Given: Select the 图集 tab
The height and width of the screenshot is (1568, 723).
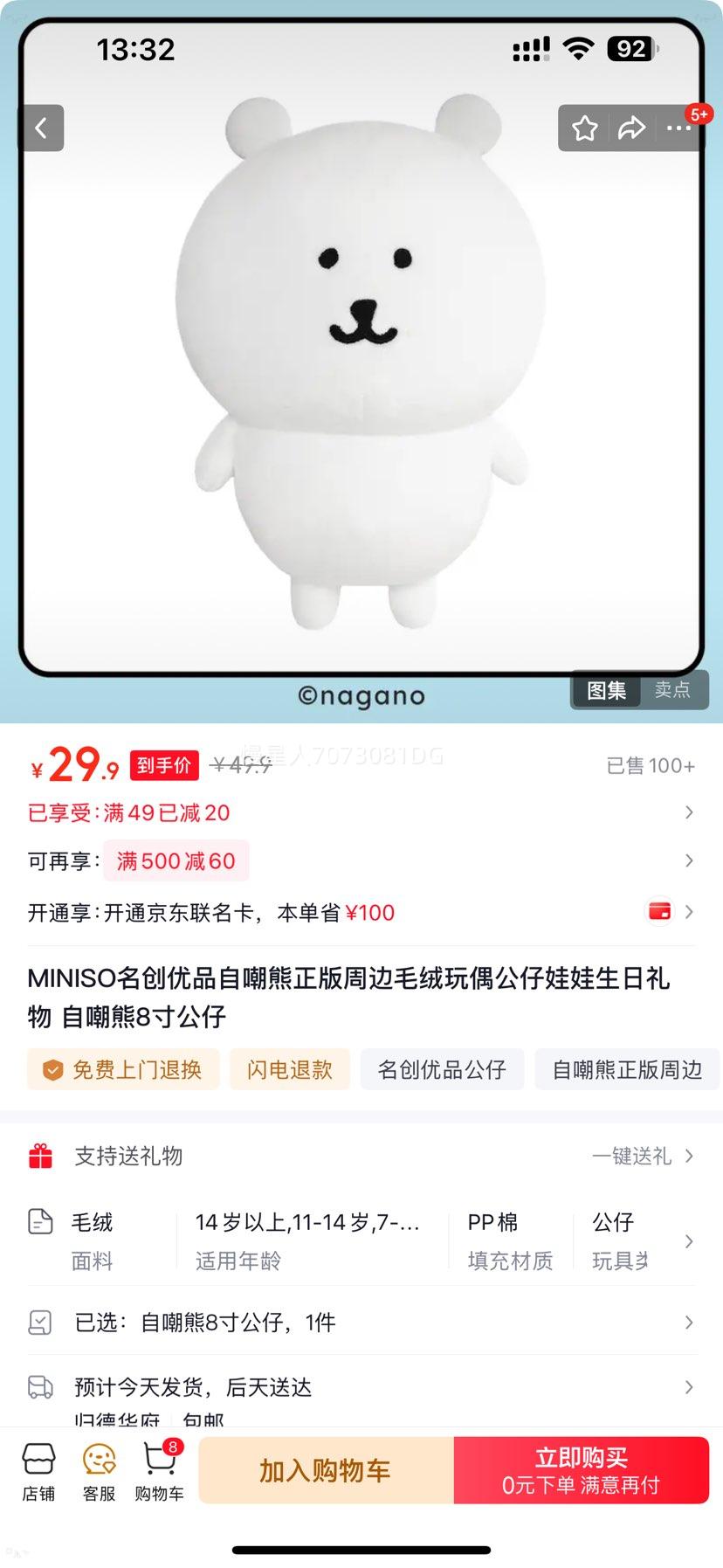Looking at the screenshot, I should 606,690.
